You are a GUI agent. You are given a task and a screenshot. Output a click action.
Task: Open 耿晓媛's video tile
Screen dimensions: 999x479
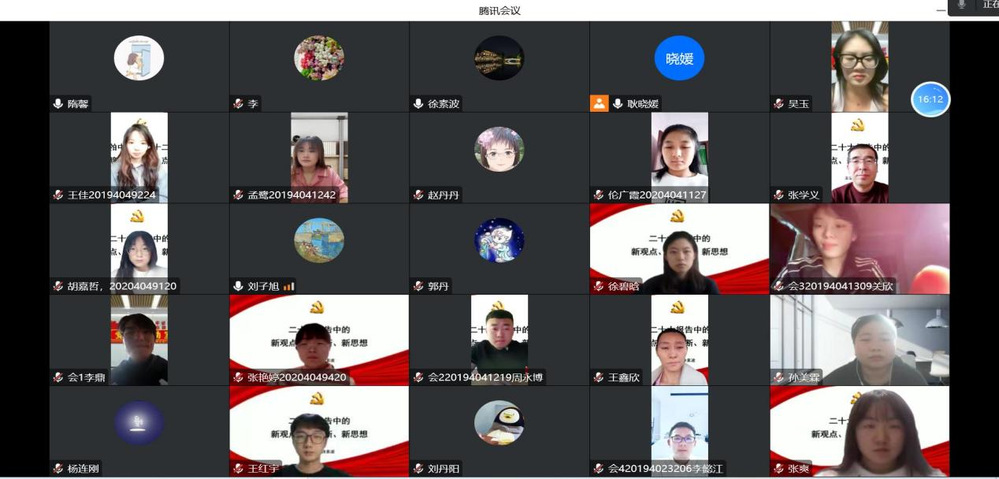[679, 66]
